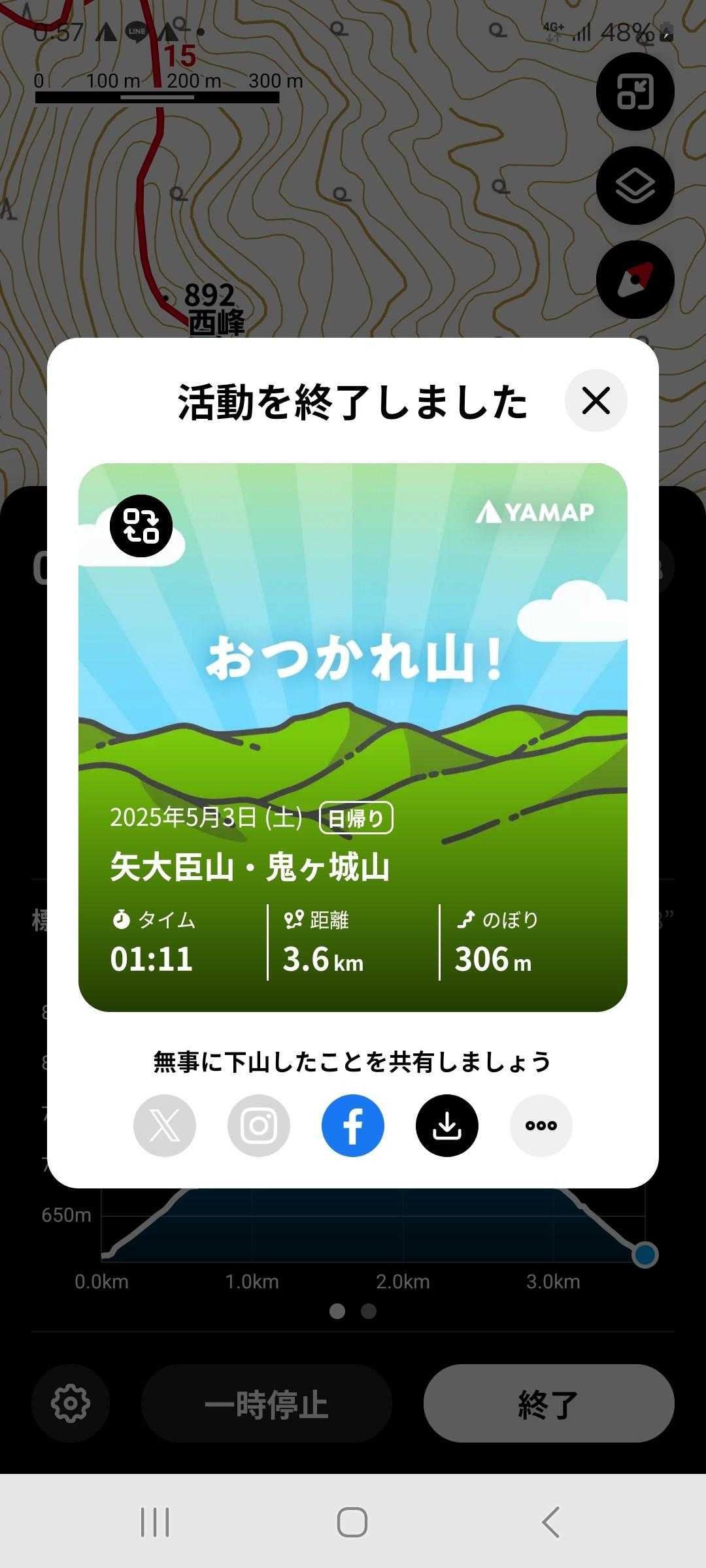This screenshot has height=1568, width=706.
Task: Switch the share card design
Action: point(141,526)
